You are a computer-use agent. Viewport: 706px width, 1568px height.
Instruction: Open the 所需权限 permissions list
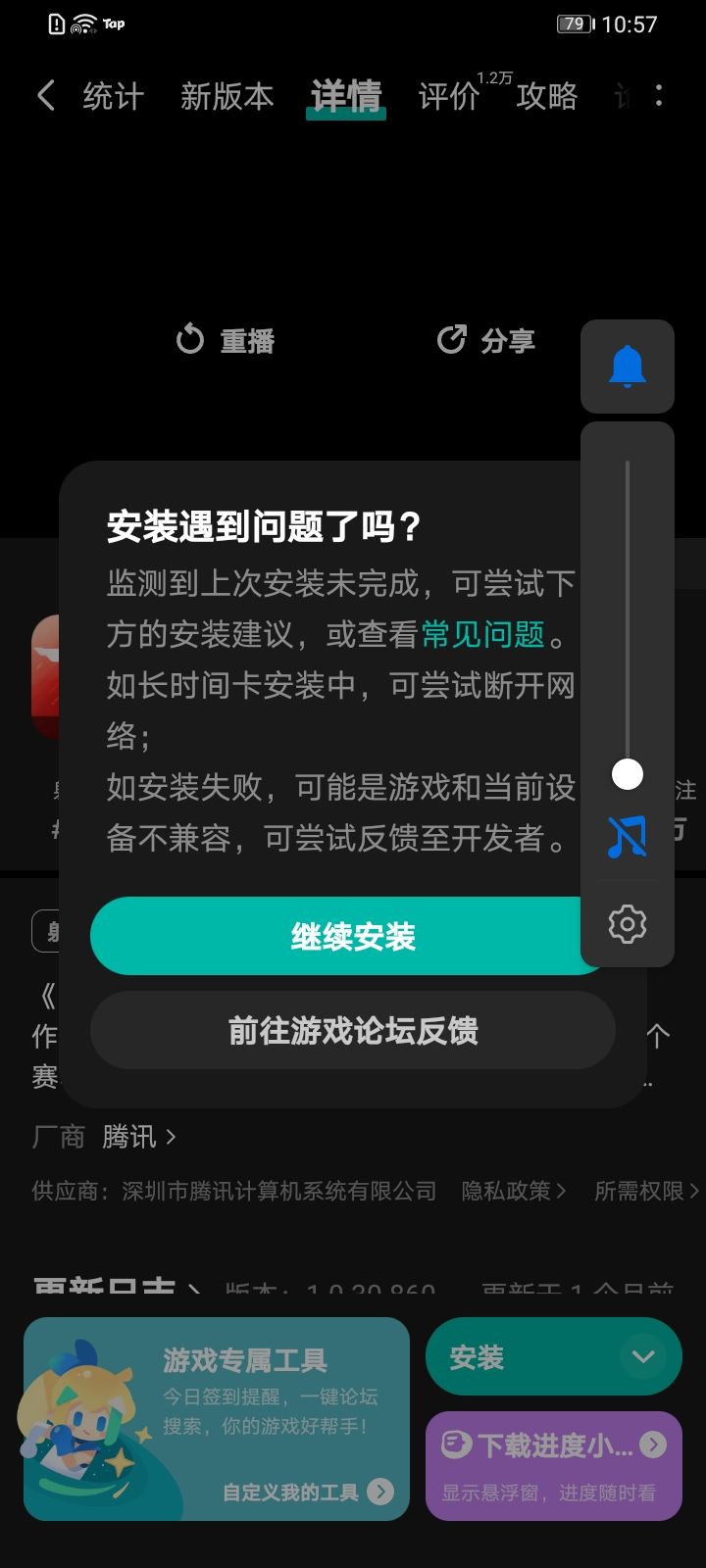pyautogui.click(x=642, y=1191)
